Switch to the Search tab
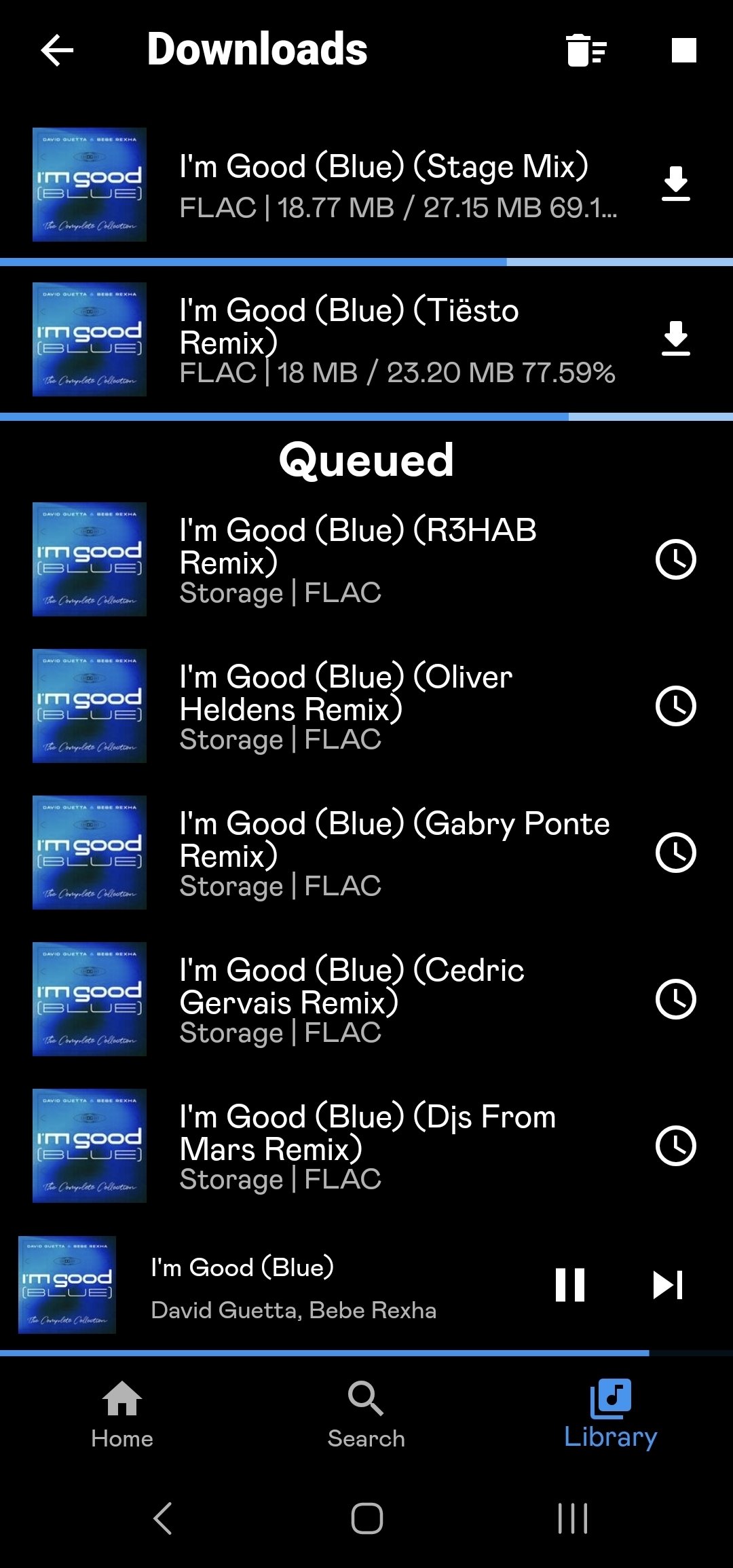The width and height of the screenshot is (733, 1568). 366,1415
